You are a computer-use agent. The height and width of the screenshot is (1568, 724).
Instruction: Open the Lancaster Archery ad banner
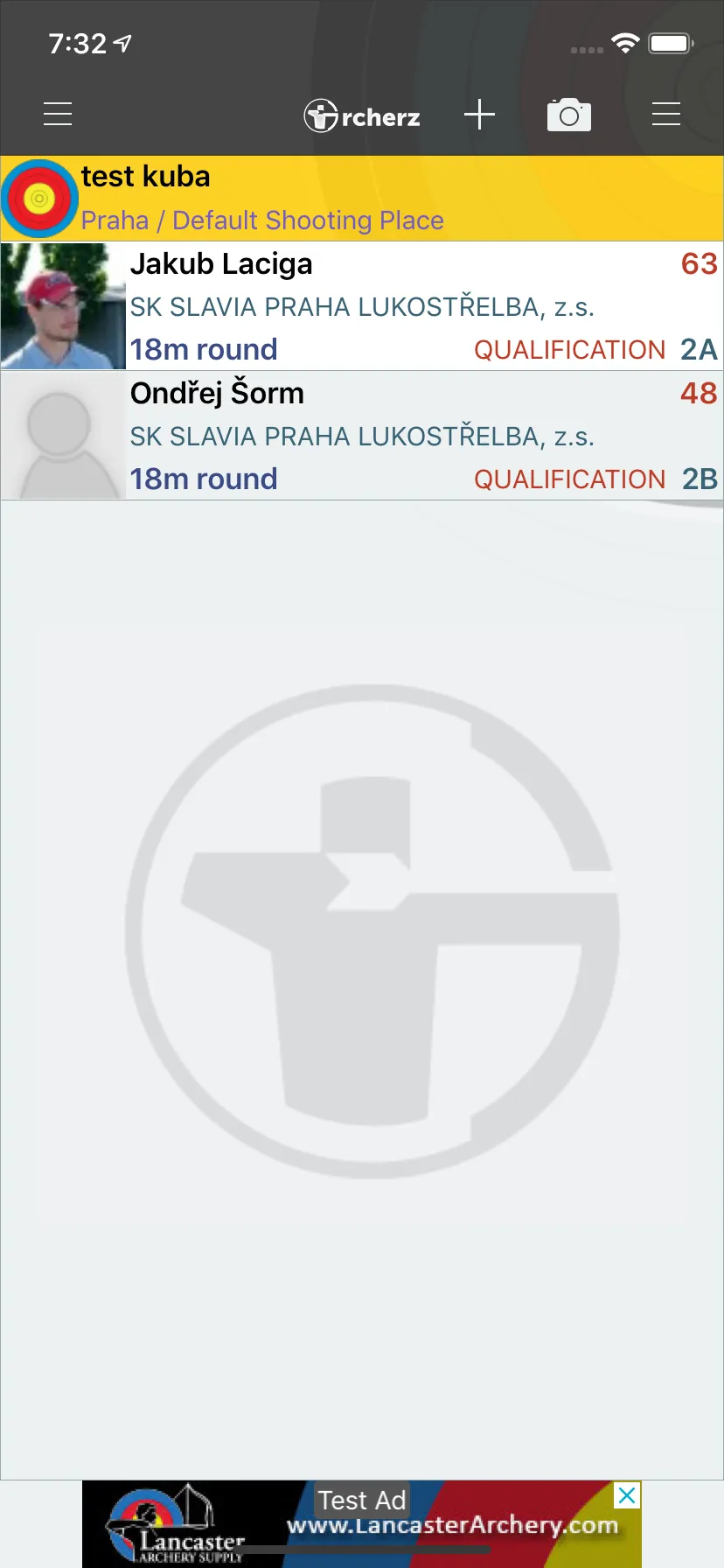tap(362, 1524)
